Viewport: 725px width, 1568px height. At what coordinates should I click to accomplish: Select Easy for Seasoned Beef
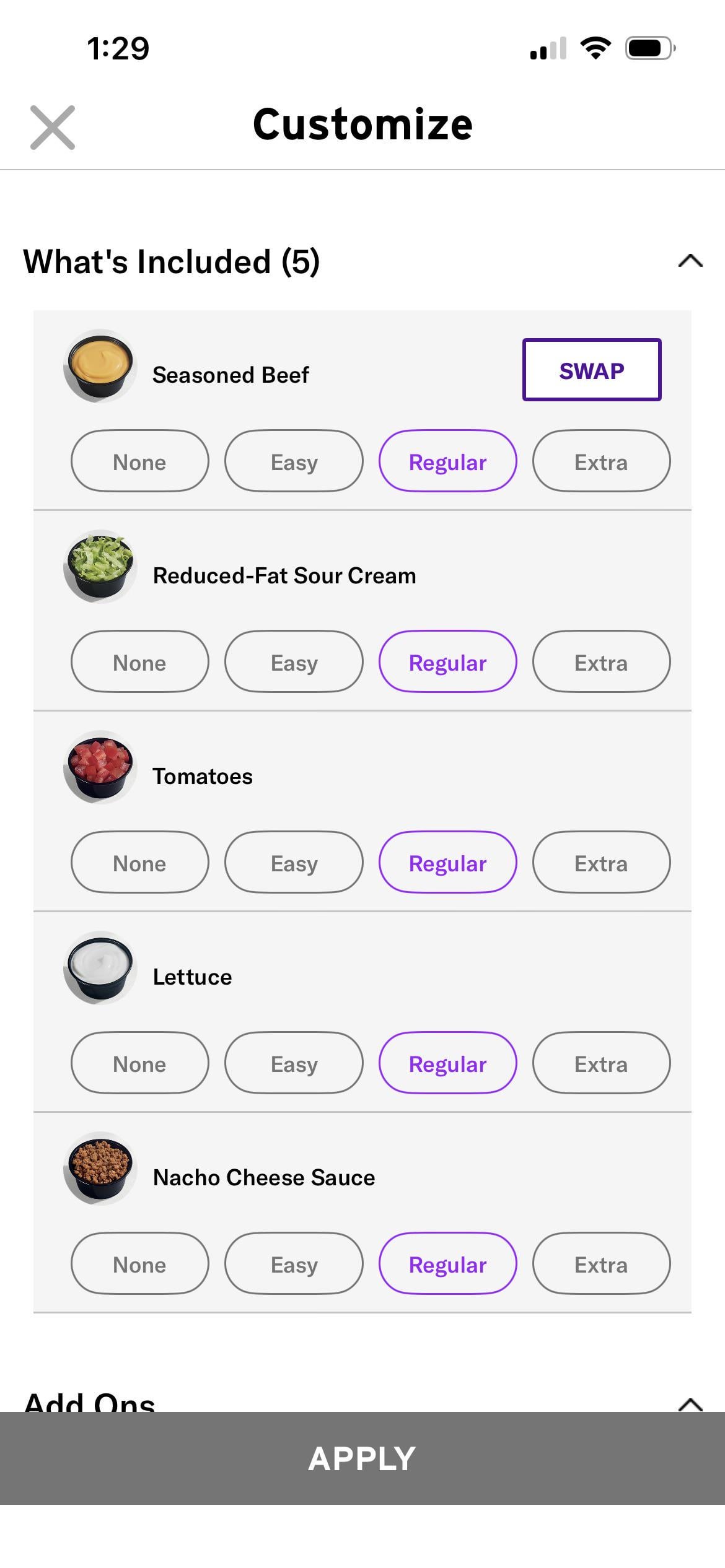tap(294, 461)
